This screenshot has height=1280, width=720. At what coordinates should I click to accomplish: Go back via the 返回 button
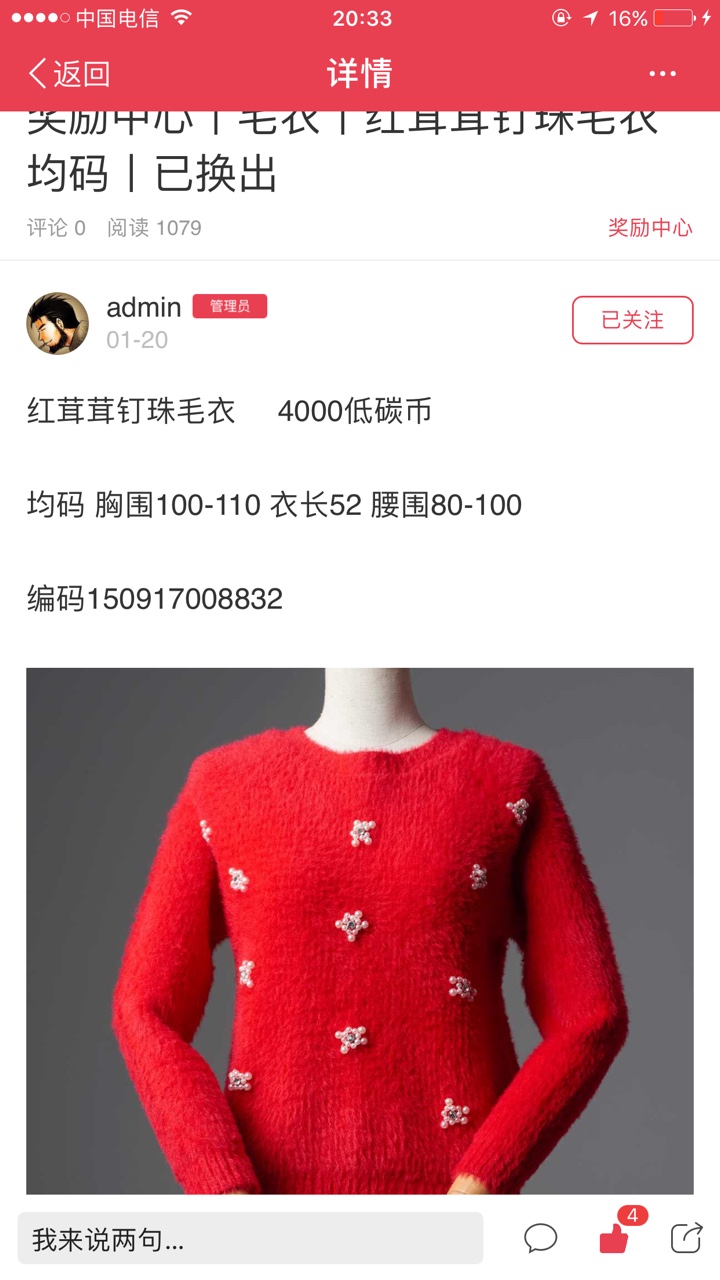coord(68,74)
